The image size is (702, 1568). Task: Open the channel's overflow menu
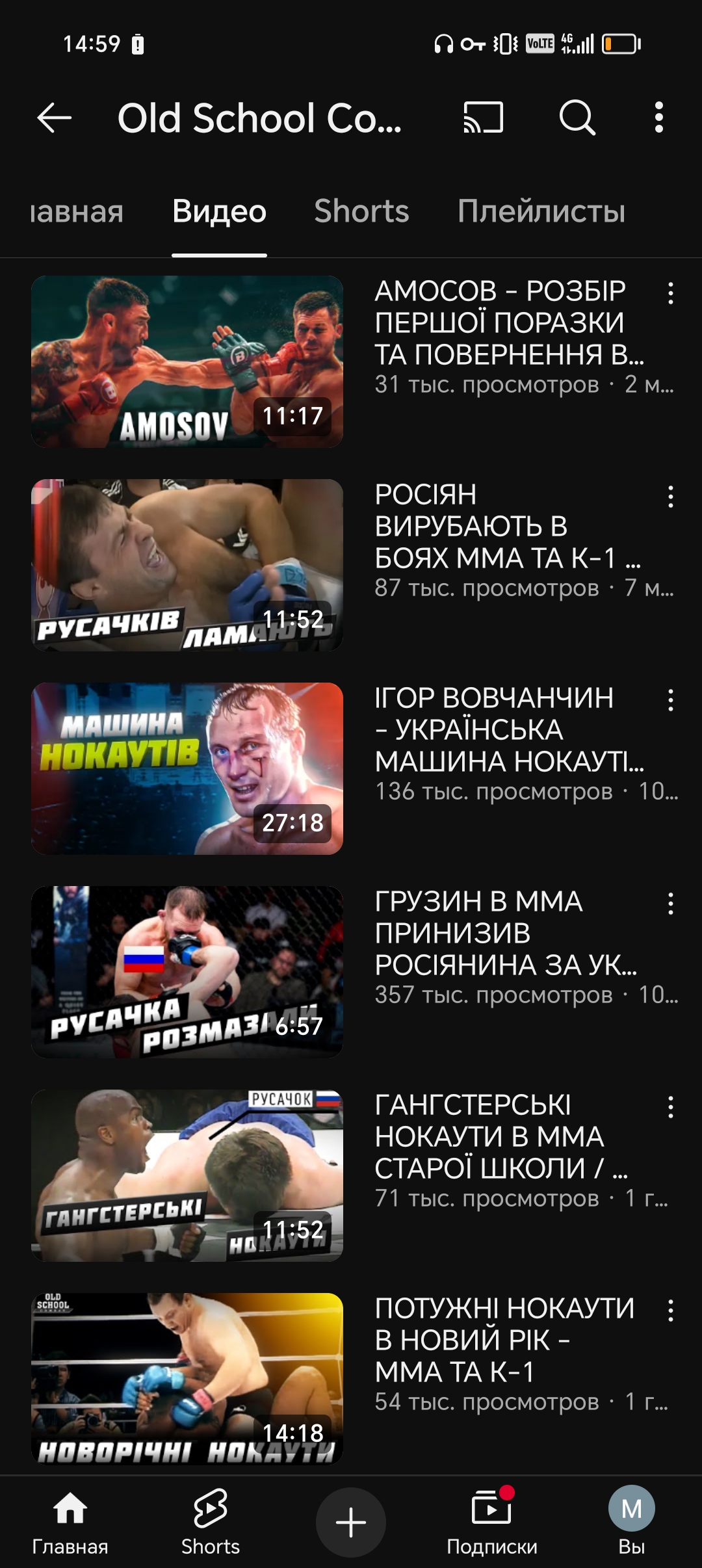pyautogui.click(x=659, y=118)
